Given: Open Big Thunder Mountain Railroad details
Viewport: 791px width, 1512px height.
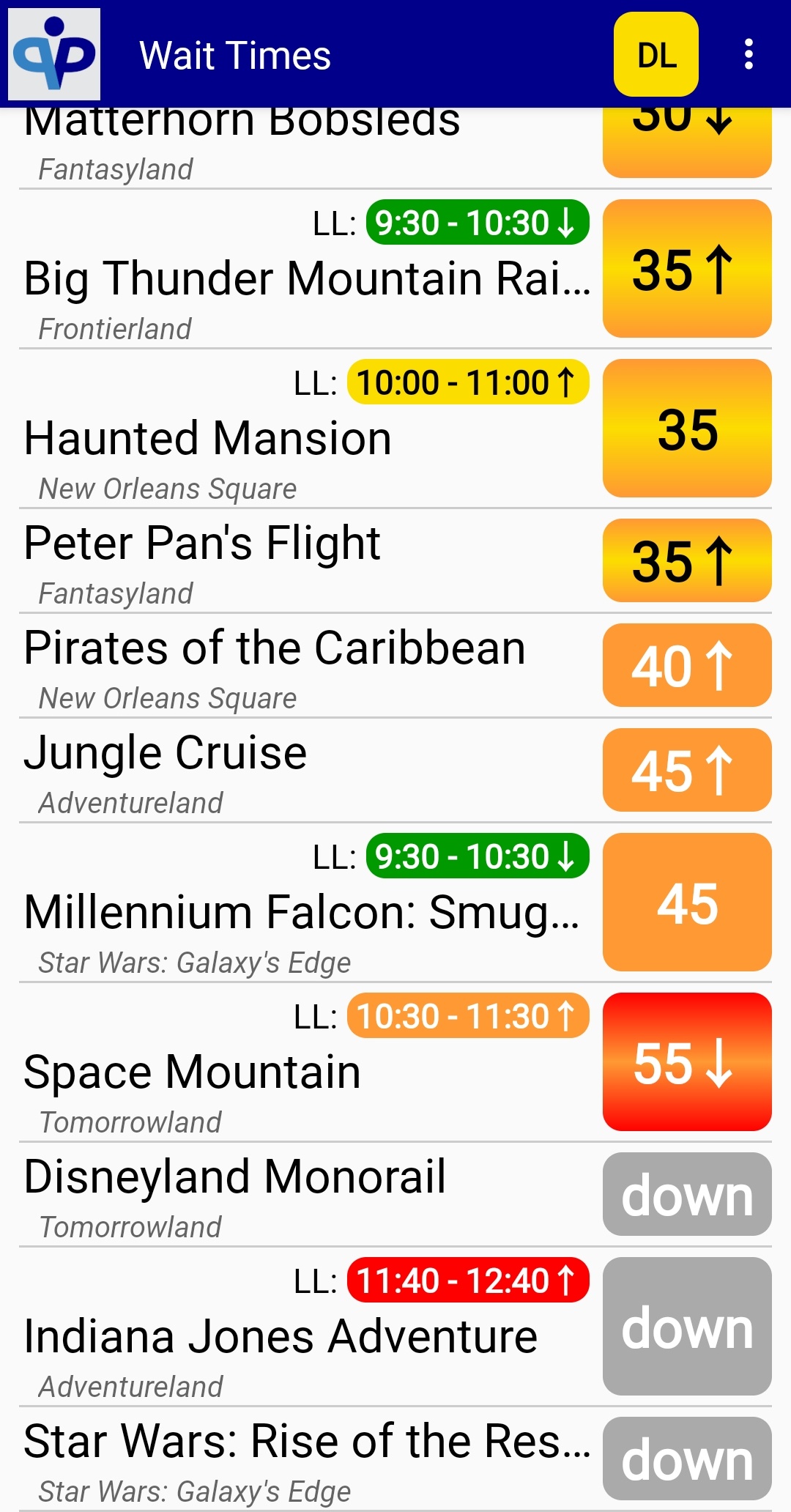Looking at the screenshot, I should pos(395,269).
